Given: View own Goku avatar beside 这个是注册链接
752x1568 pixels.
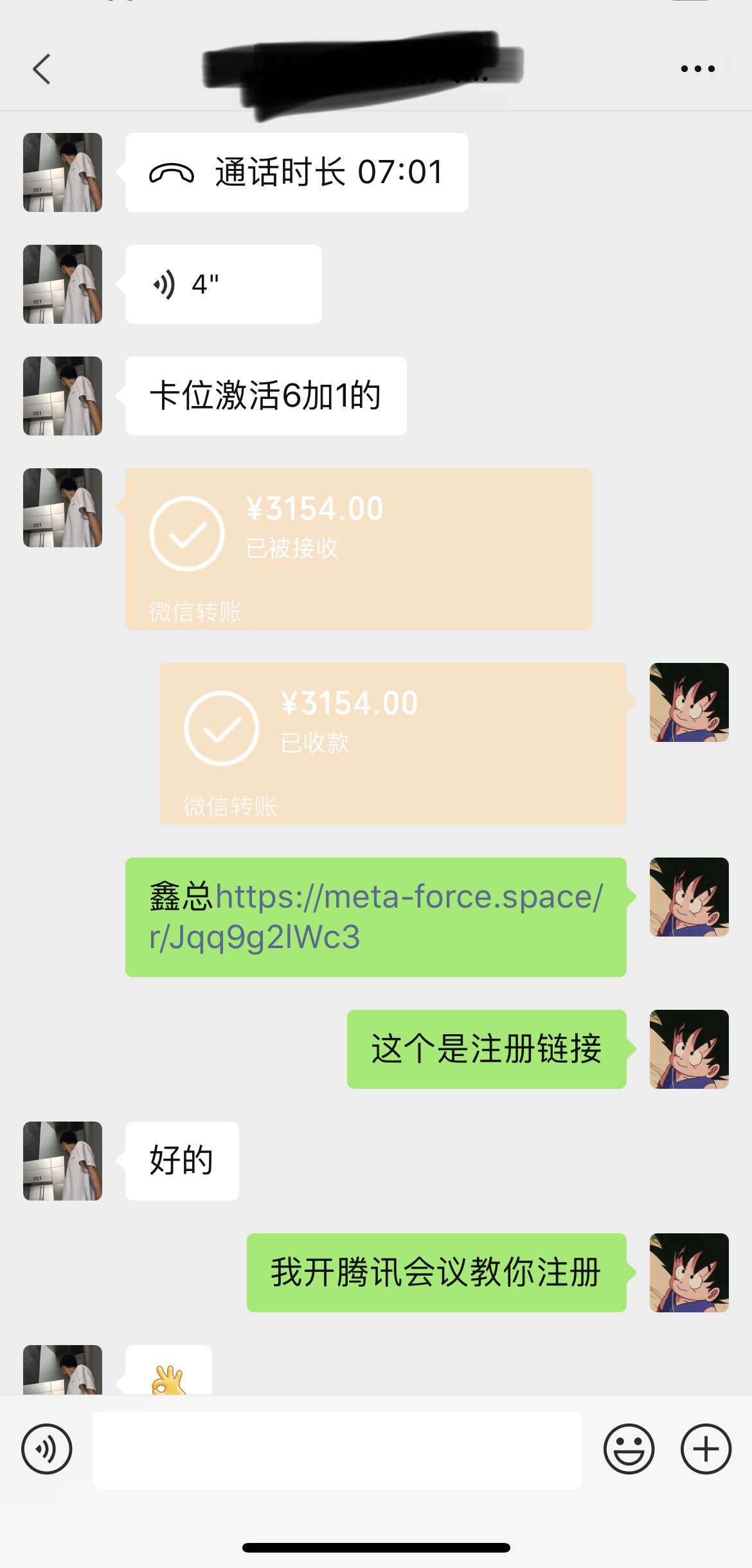Looking at the screenshot, I should (x=688, y=1048).
